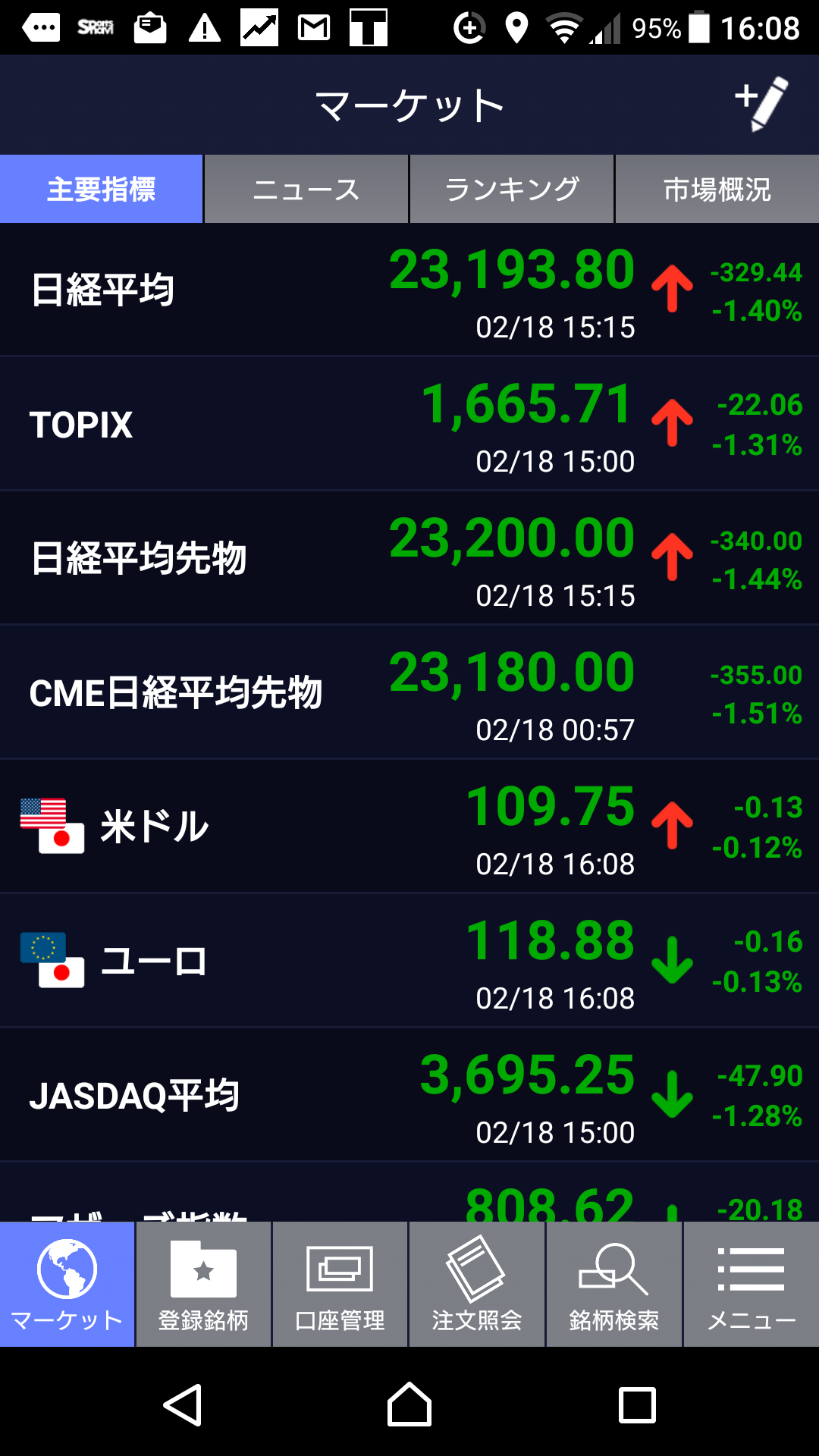Open 銘柄検索 stock search
Screen dimensions: 819x1456
[x=614, y=1285]
